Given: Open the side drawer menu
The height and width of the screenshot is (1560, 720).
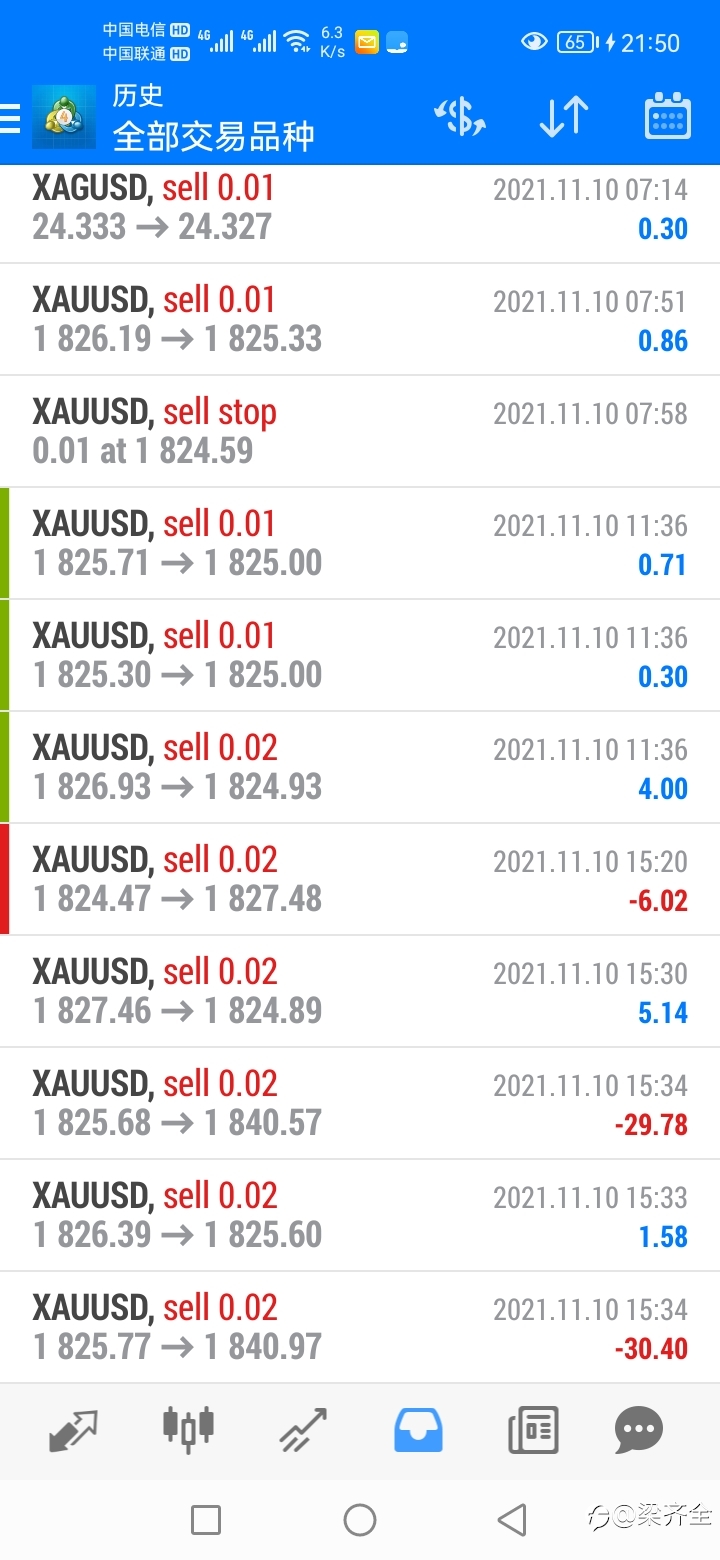Looking at the screenshot, I should click(12, 119).
